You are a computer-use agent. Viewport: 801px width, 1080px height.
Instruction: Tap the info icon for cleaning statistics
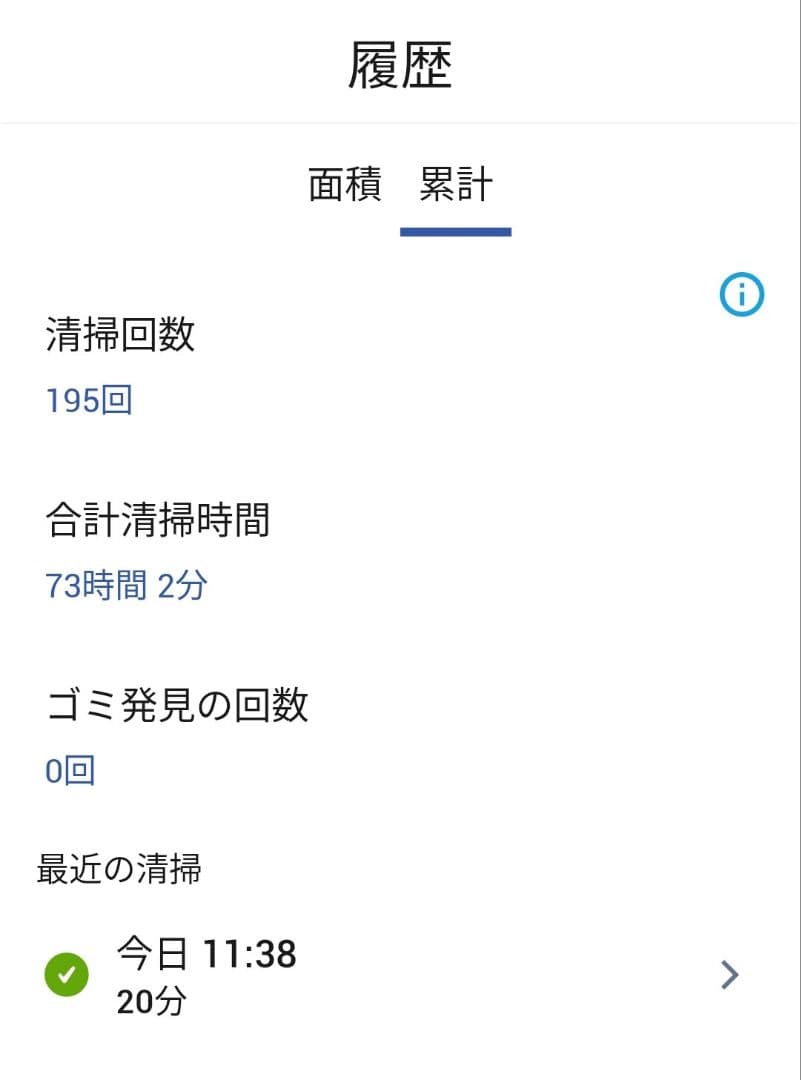point(741,294)
